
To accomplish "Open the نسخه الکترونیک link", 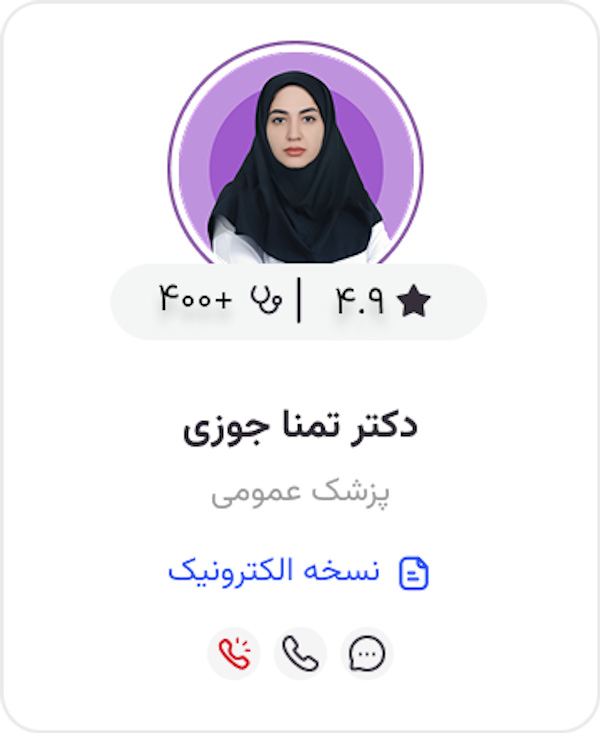I will point(298,572).
